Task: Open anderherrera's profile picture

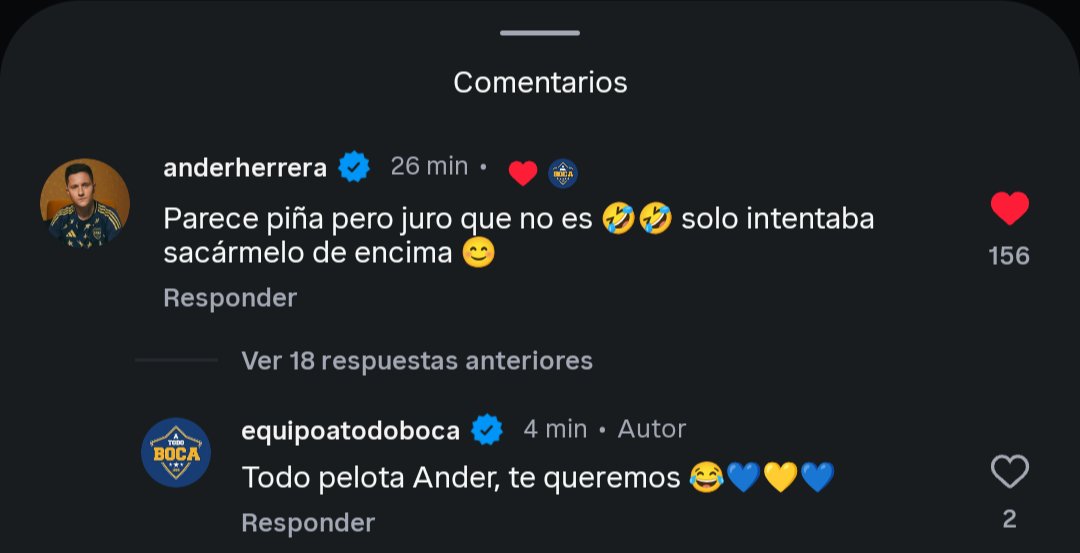Action: [85, 203]
